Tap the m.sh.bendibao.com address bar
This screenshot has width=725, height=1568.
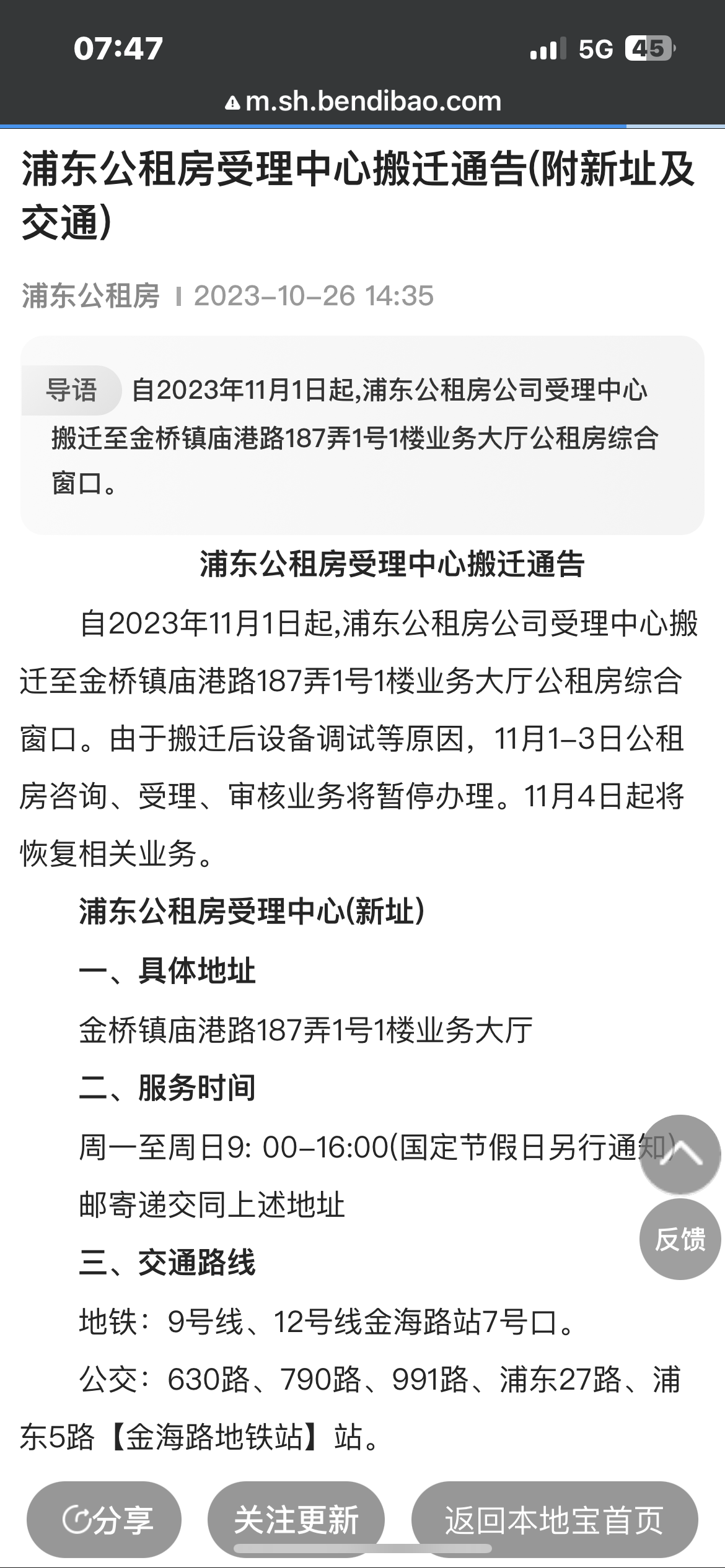362,101
